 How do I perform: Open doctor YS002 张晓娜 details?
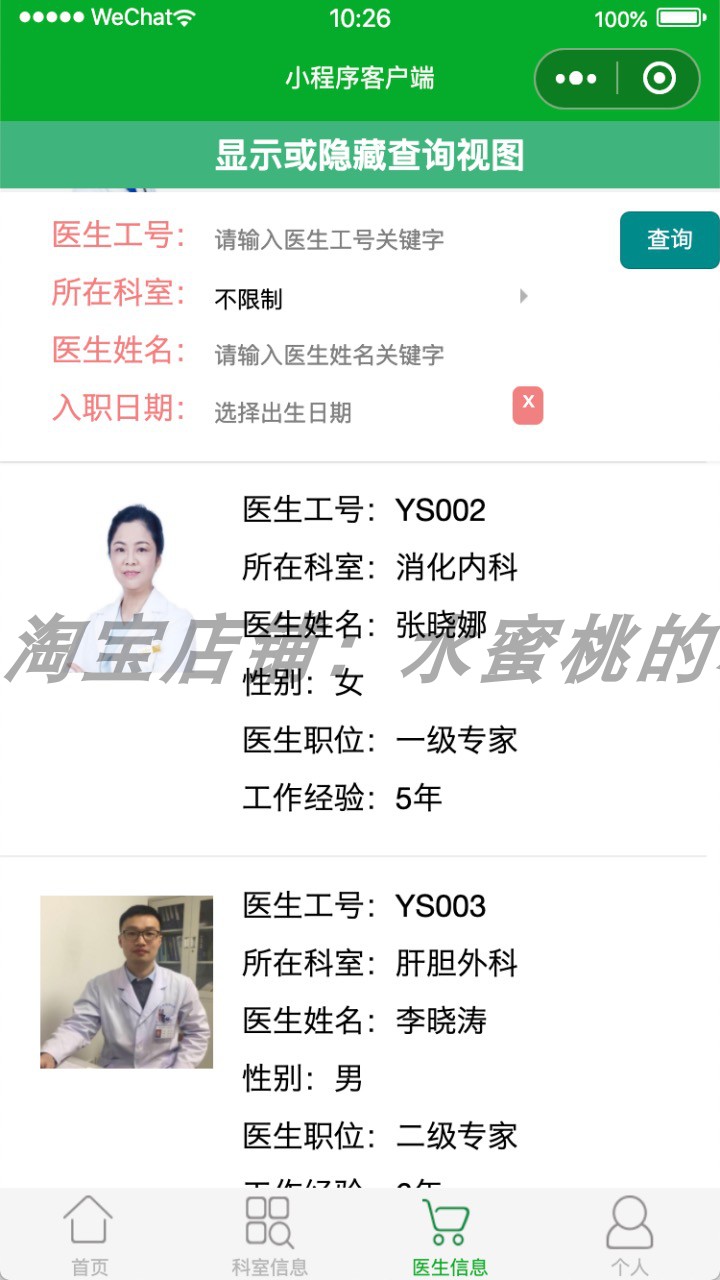click(380, 655)
